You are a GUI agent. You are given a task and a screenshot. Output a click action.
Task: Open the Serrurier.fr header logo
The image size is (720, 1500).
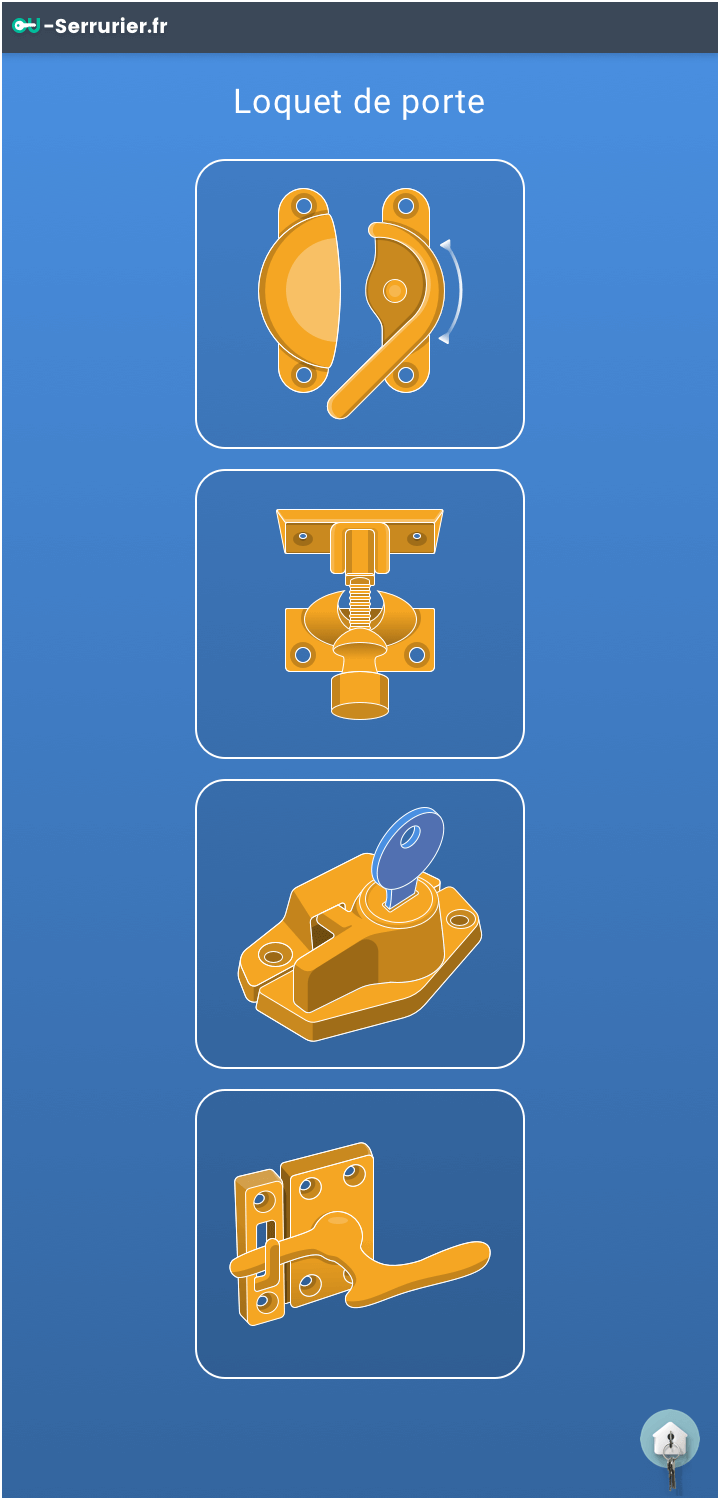[x=90, y=26]
